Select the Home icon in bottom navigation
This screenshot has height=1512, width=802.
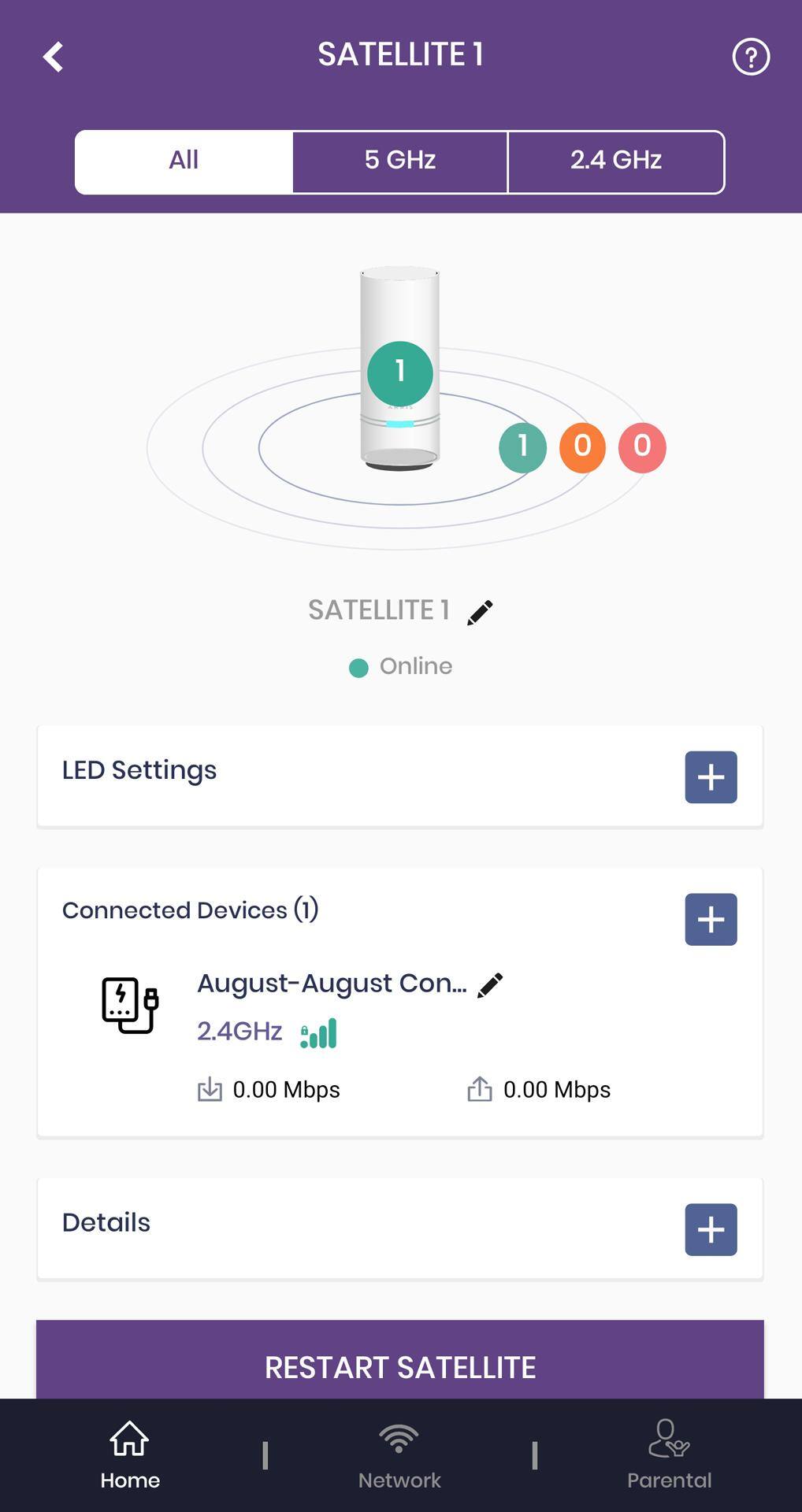click(129, 1453)
